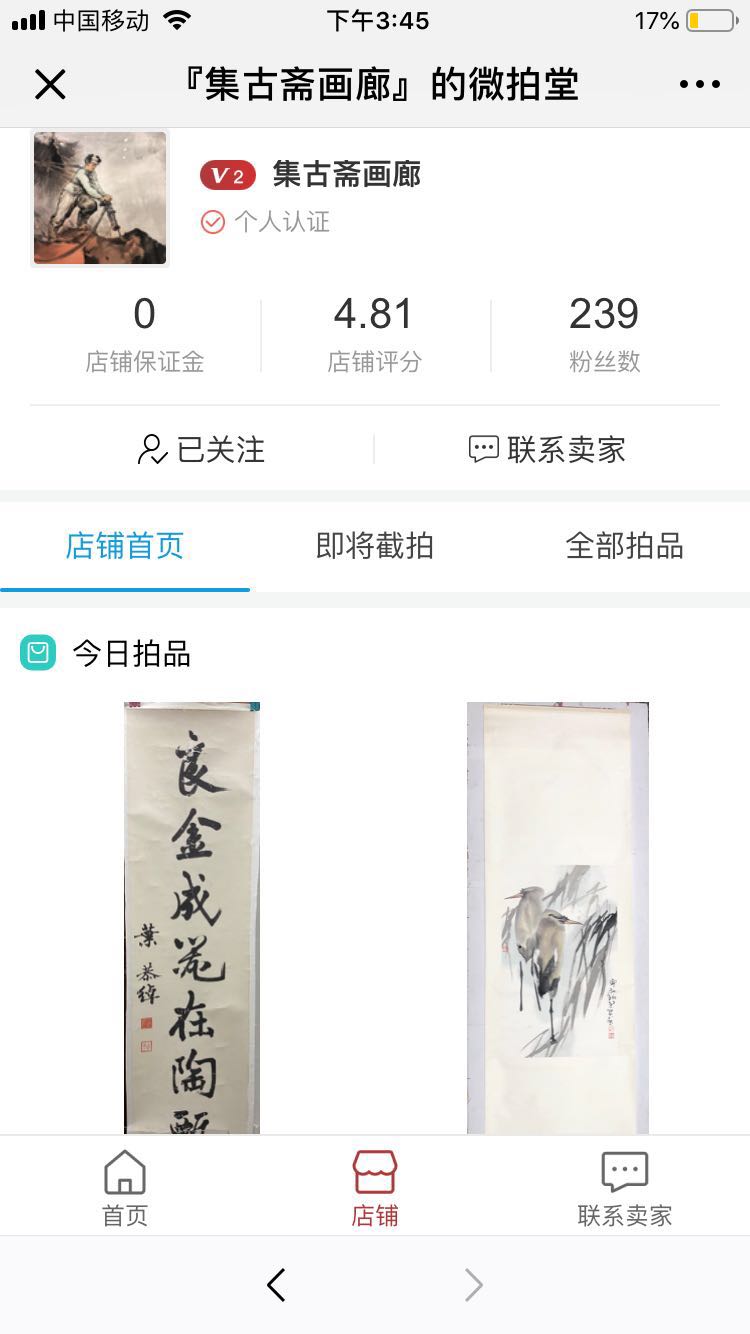
Task: Open the heron painting scroll item
Action: point(557,917)
